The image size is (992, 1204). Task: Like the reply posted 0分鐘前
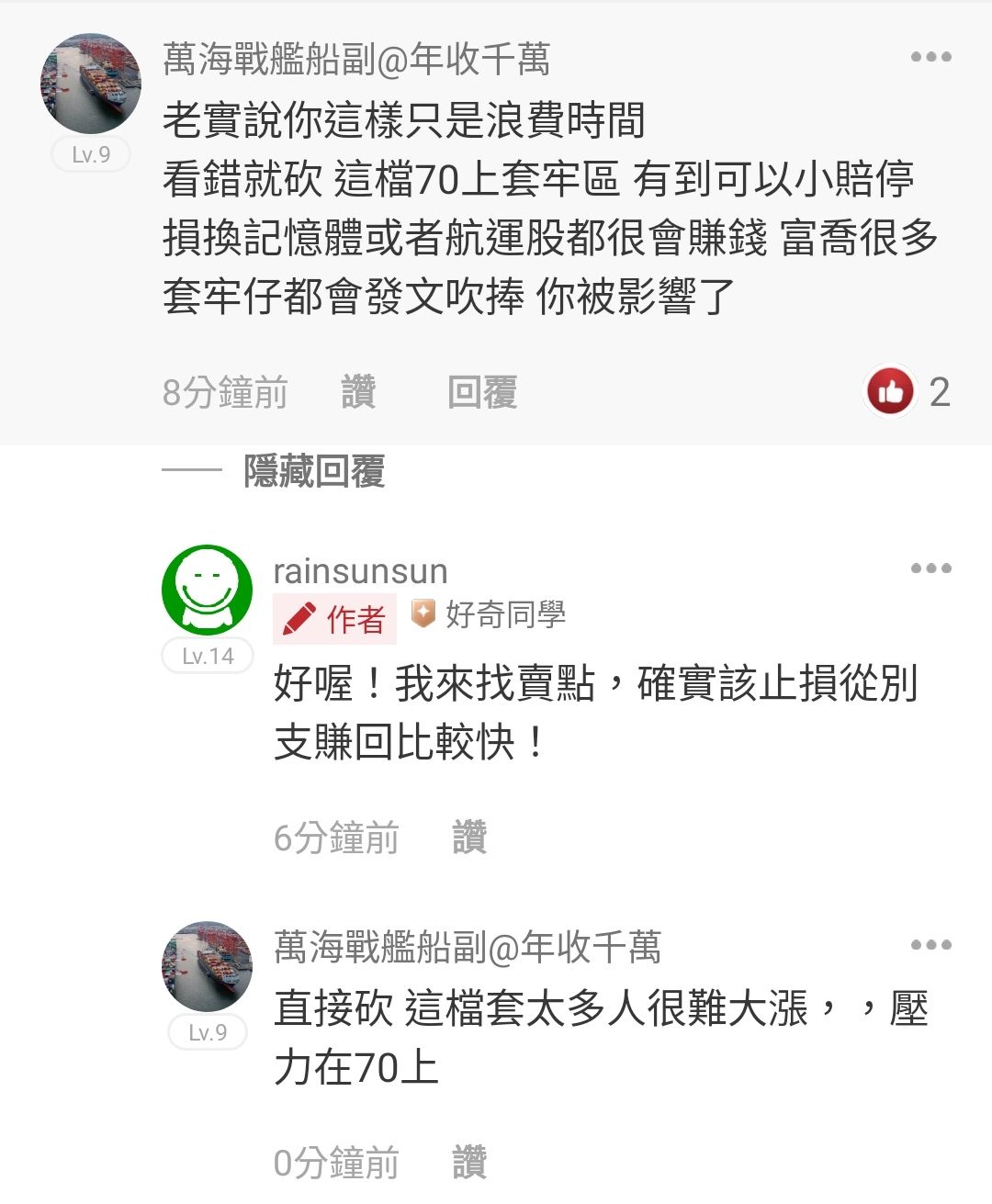469,1163
